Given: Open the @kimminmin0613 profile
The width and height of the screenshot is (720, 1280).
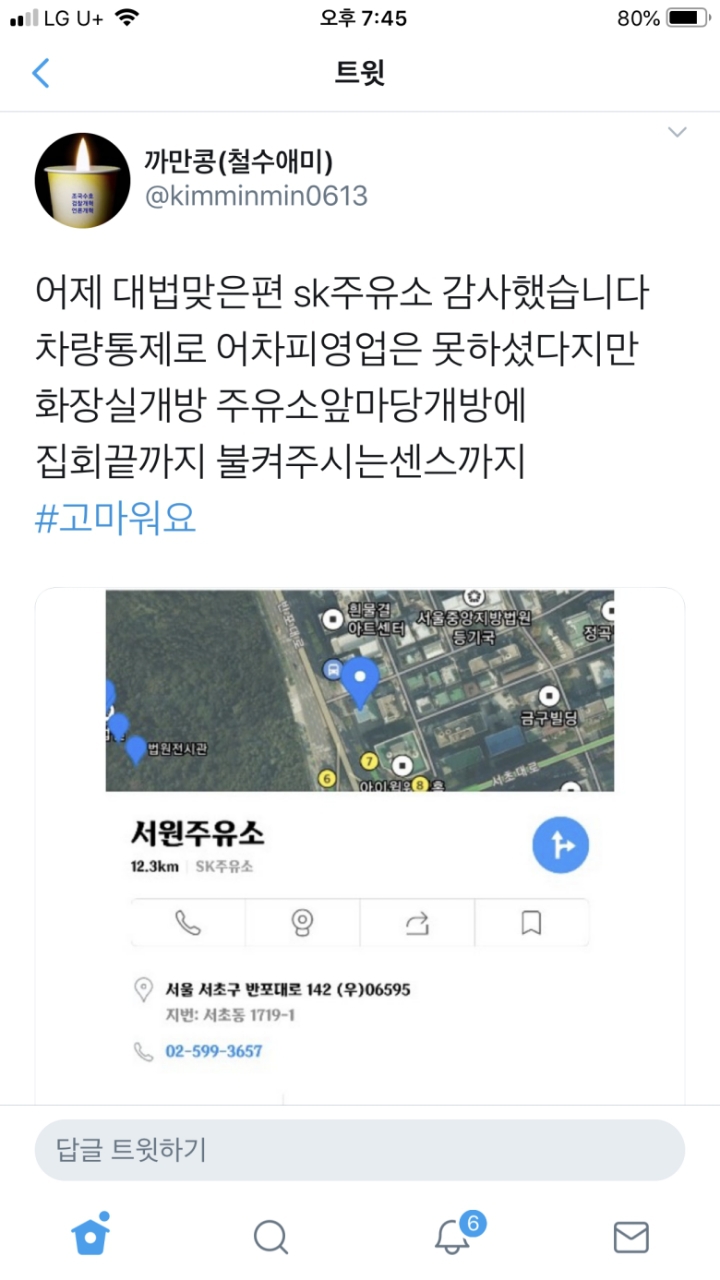Looking at the screenshot, I should (257, 195).
